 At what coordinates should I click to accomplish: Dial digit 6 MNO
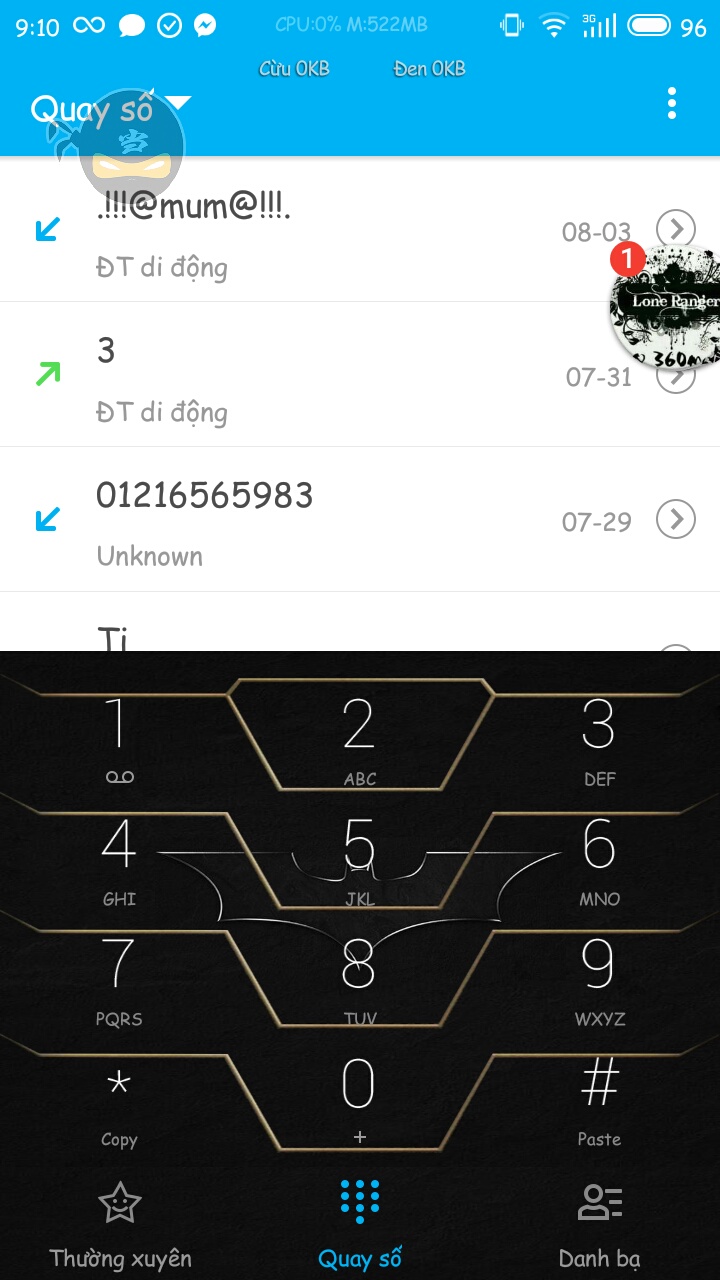pos(599,860)
